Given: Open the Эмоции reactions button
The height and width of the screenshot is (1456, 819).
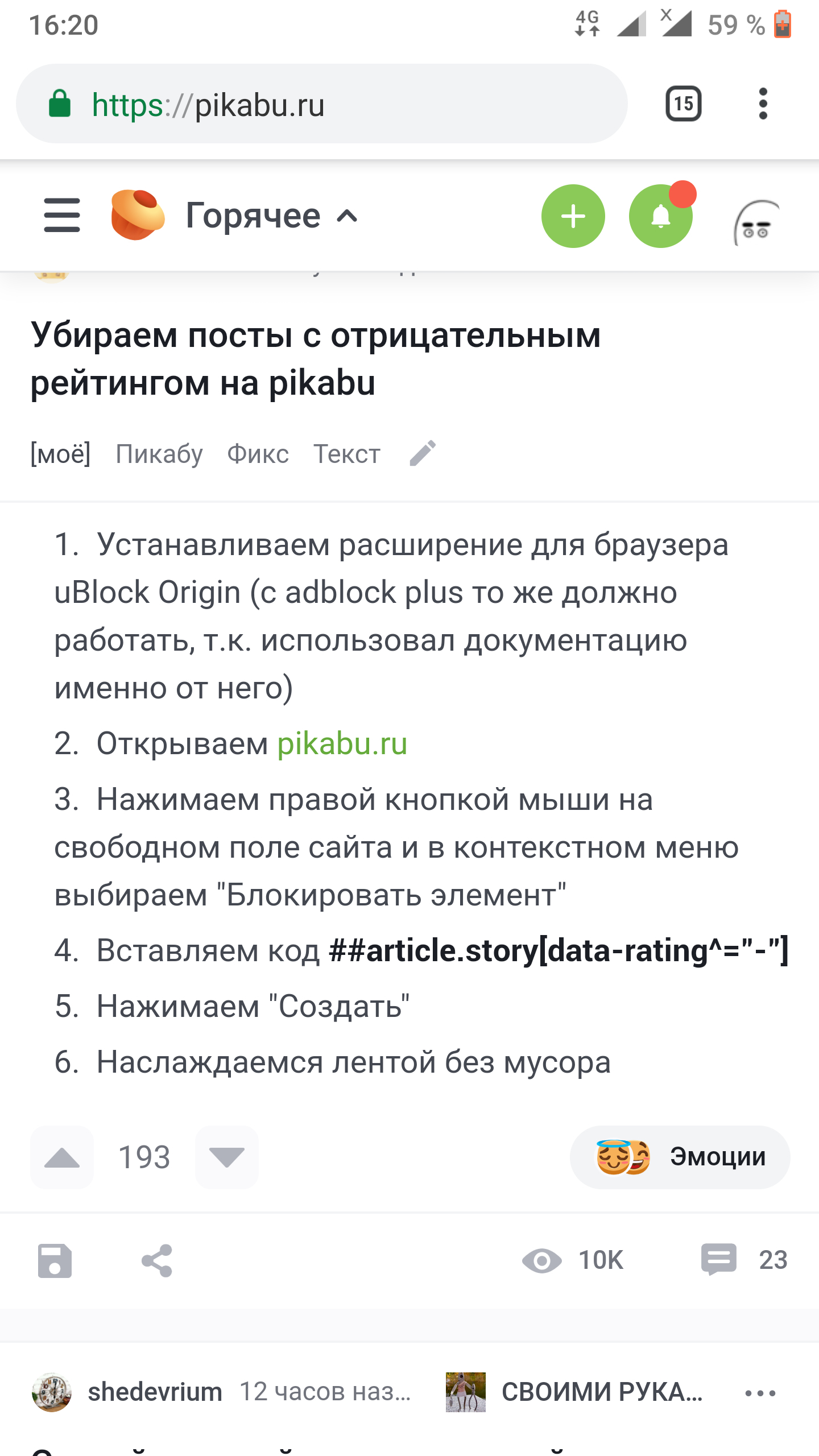Looking at the screenshot, I should pyautogui.click(x=680, y=1157).
